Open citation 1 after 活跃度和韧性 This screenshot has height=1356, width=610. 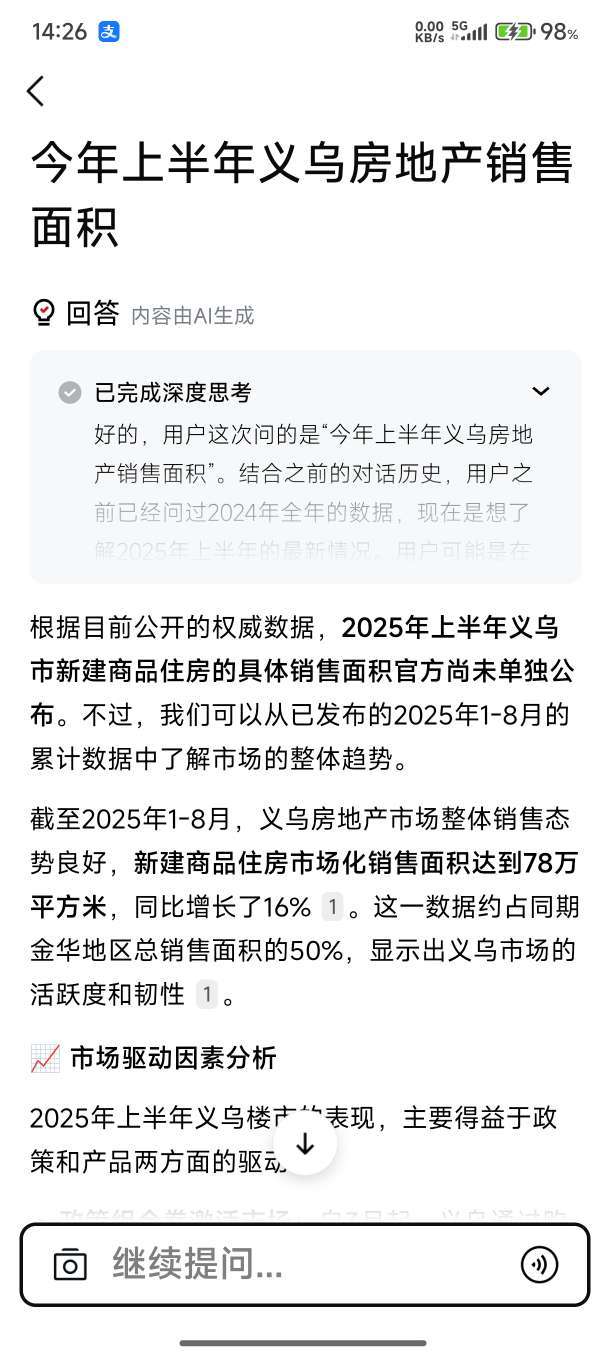coord(207,995)
